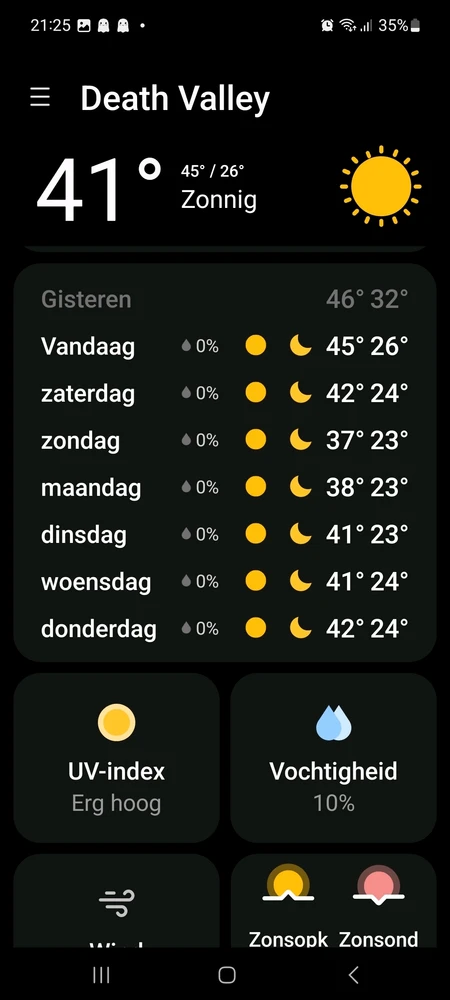Open zaterdag forecast row
Viewport: 450px width, 1000px height.
[224, 393]
